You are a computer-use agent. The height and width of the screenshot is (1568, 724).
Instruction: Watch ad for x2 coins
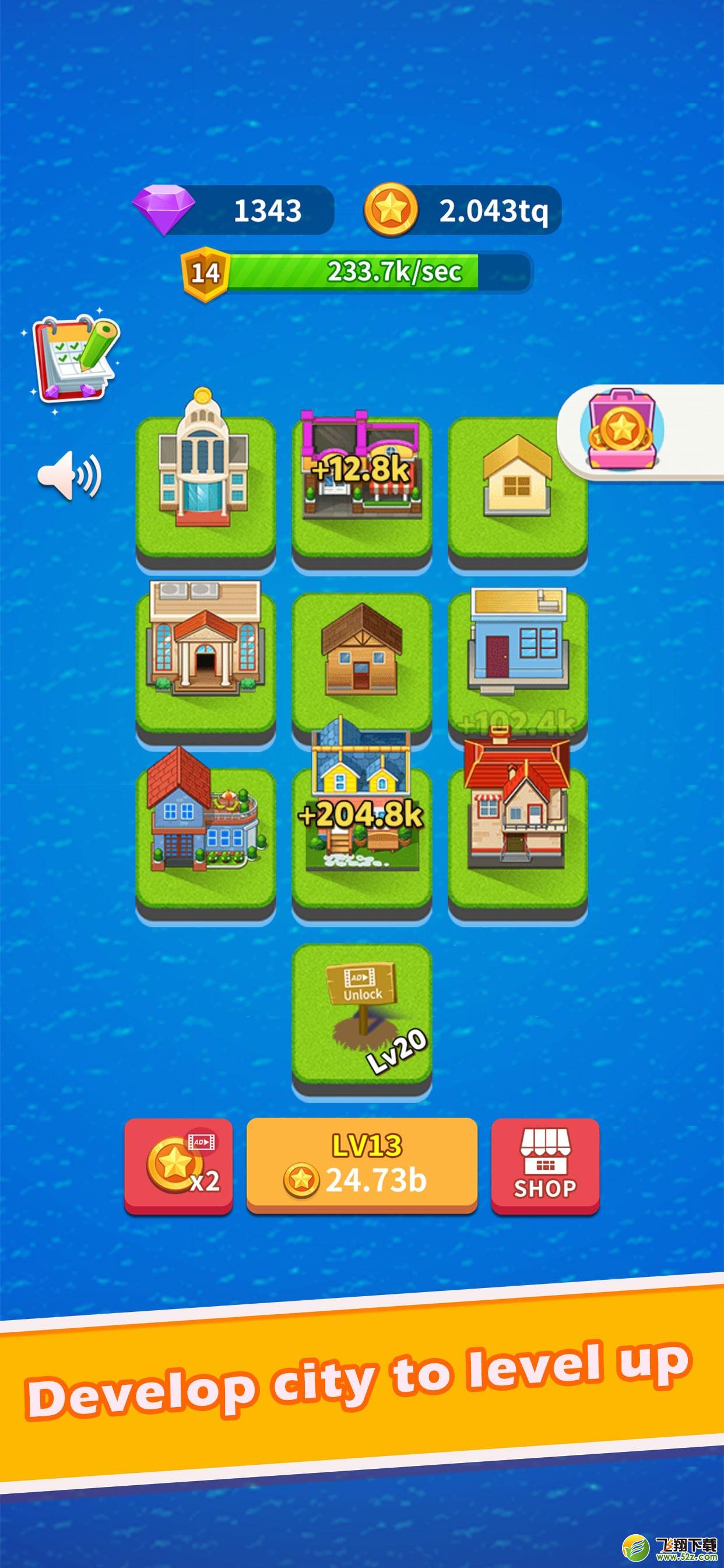(x=178, y=1166)
